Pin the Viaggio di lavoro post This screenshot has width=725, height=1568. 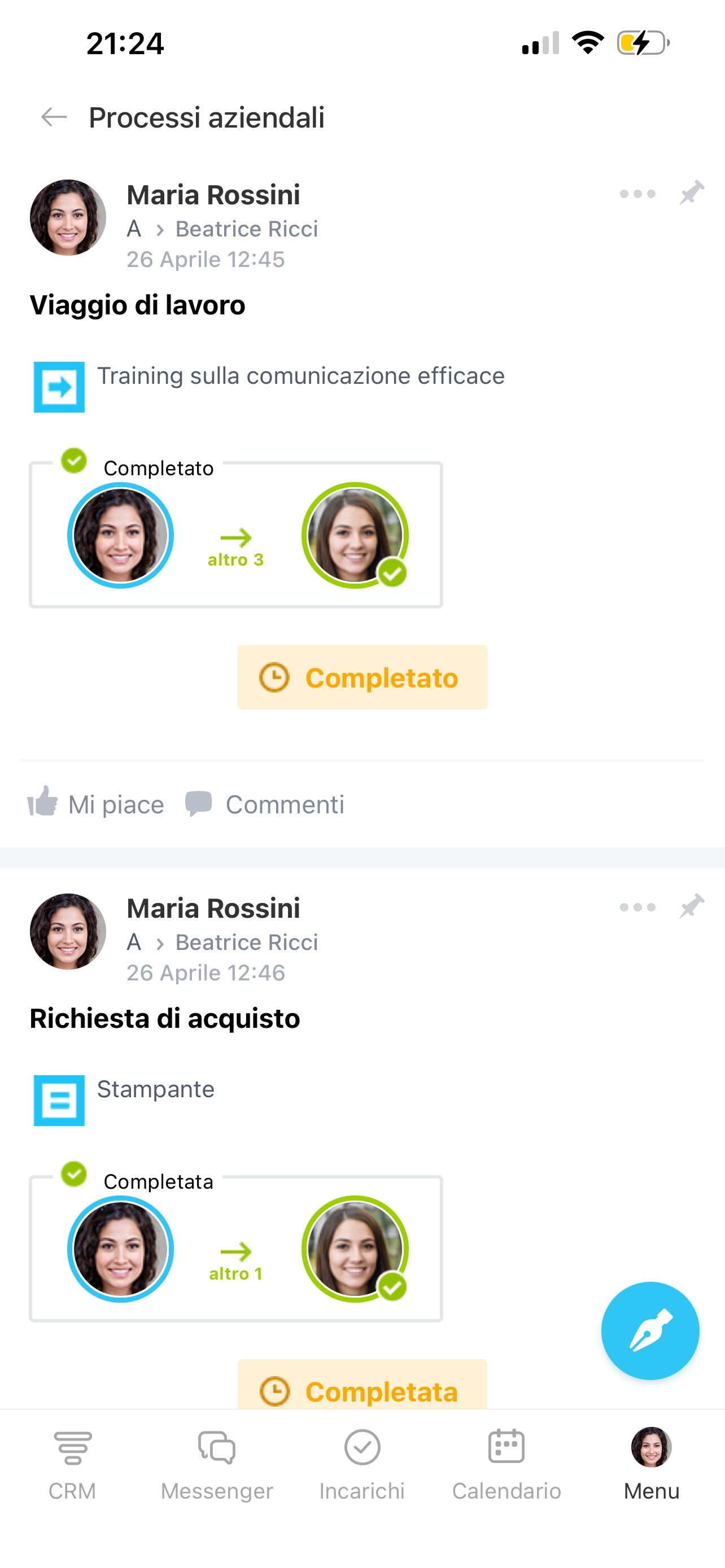tap(692, 194)
